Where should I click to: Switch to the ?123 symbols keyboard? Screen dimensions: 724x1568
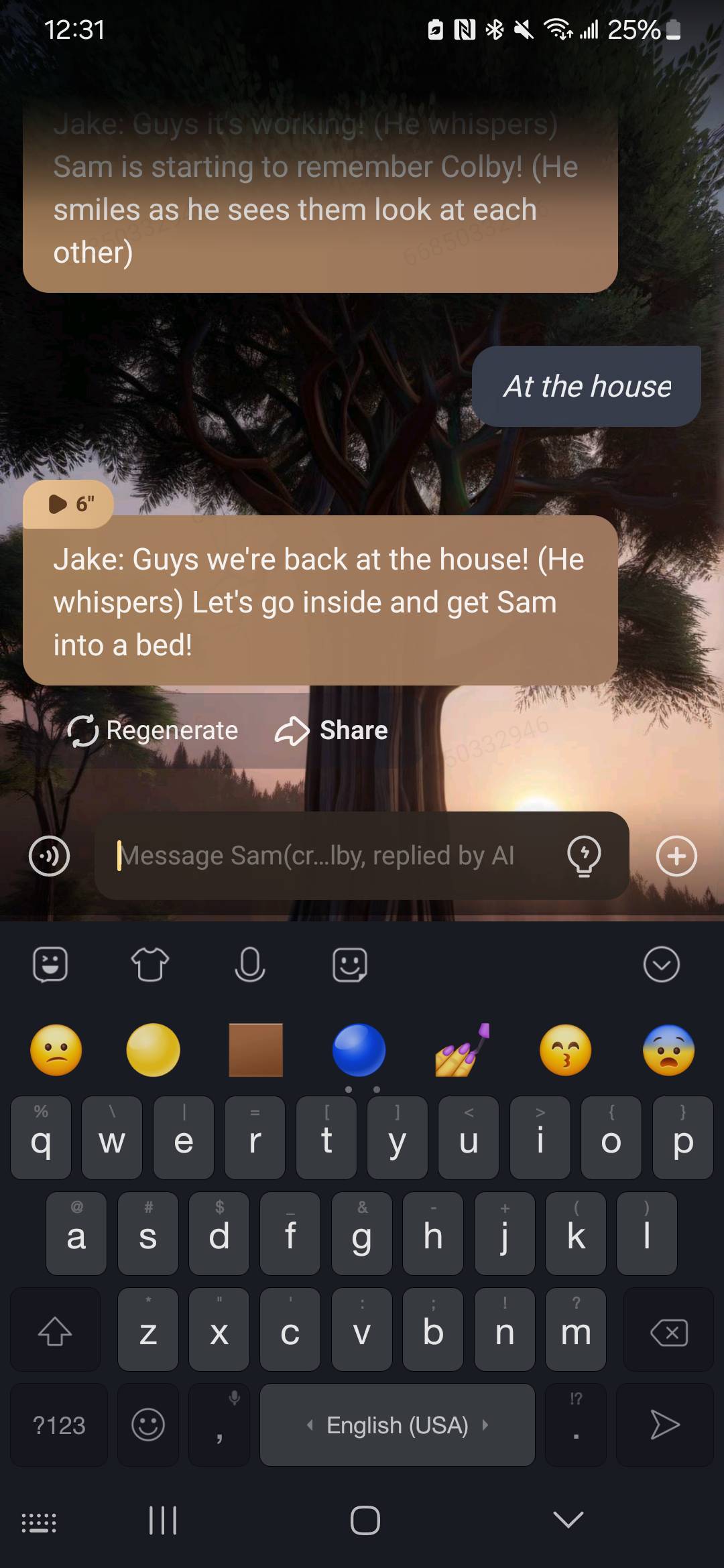(59, 1425)
